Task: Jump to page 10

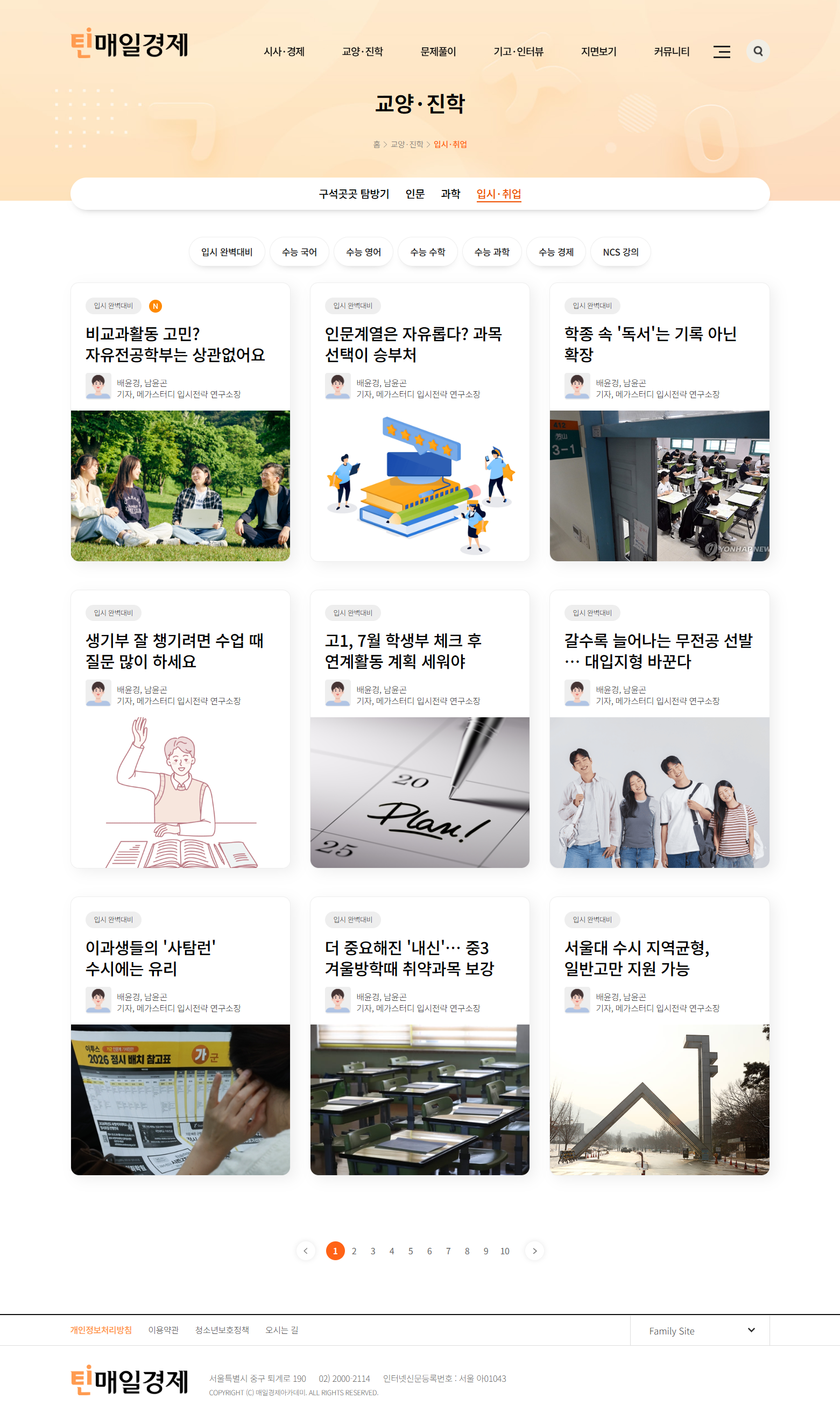Action: 505,1251
